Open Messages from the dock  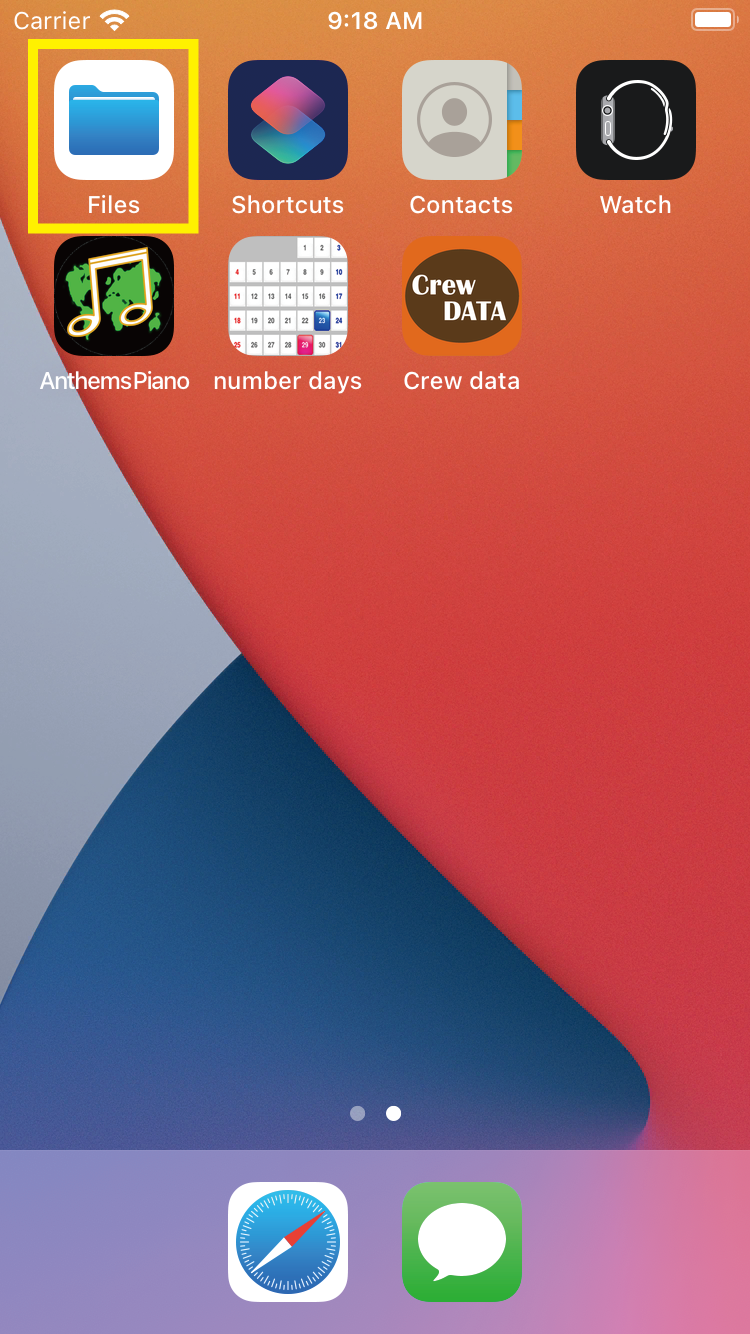point(462,1242)
